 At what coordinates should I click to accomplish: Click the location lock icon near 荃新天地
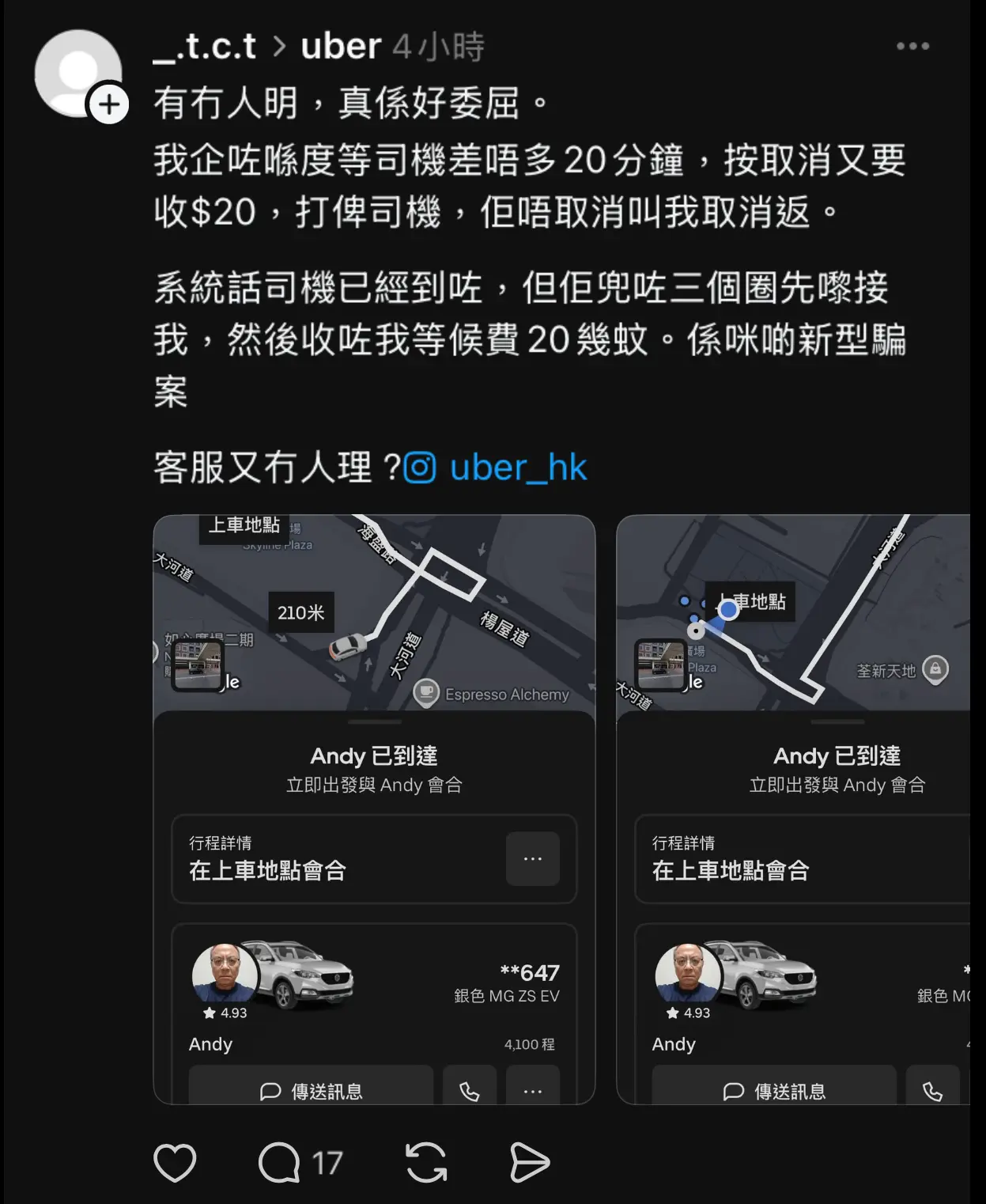coord(934,670)
